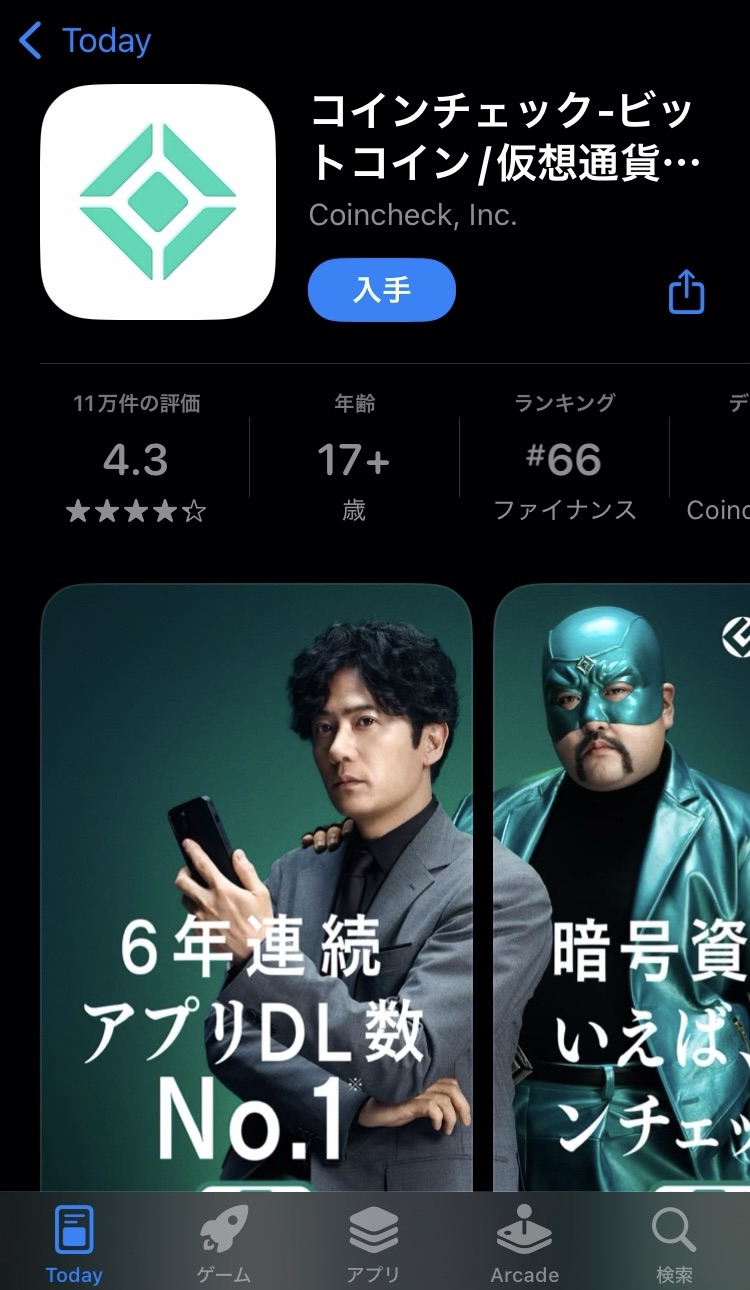Screen dimensions: 750x1290
Task: Open the 検索 search tab
Action: pyautogui.click(x=674, y=1245)
